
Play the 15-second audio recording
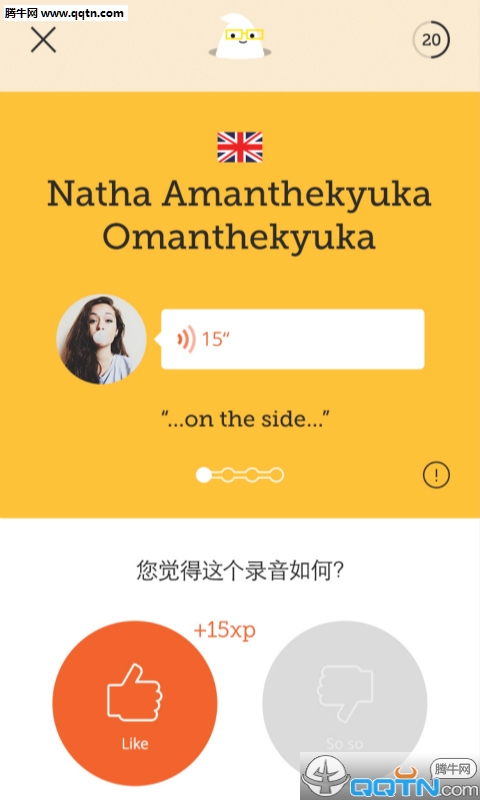click(292, 339)
